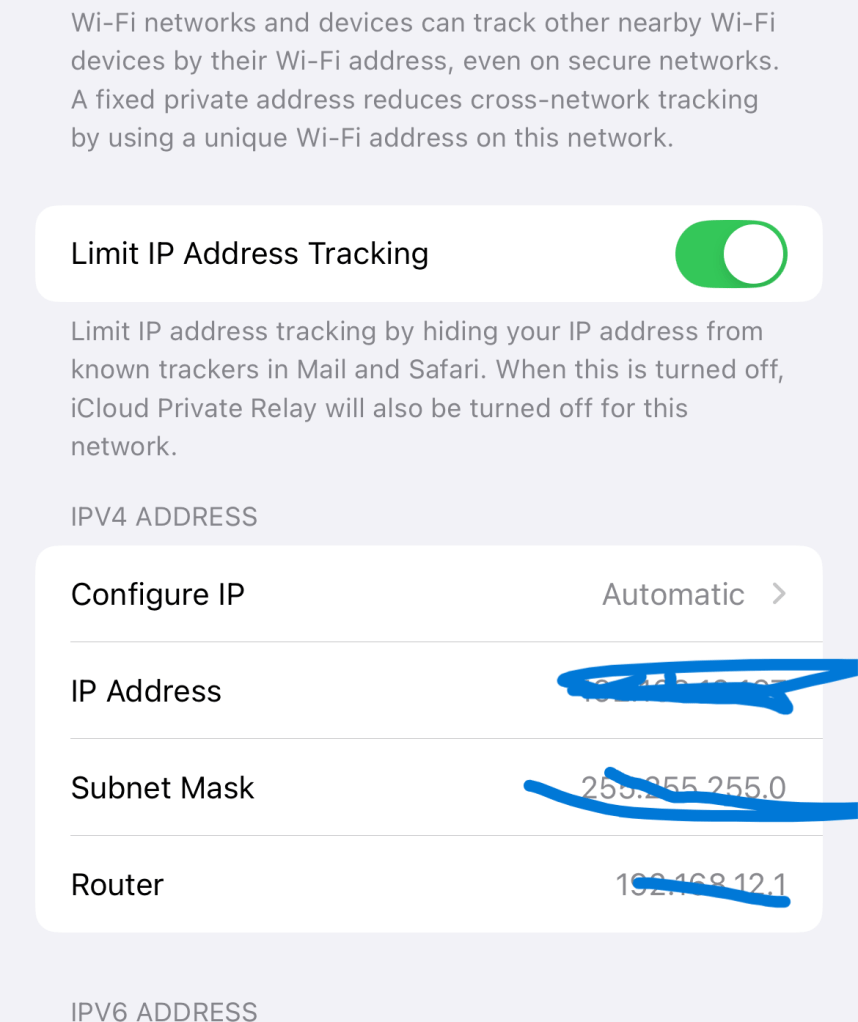Open Configure IP settings
The width and height of the screenshot is (858, 1022).
(x=430, y=594)
